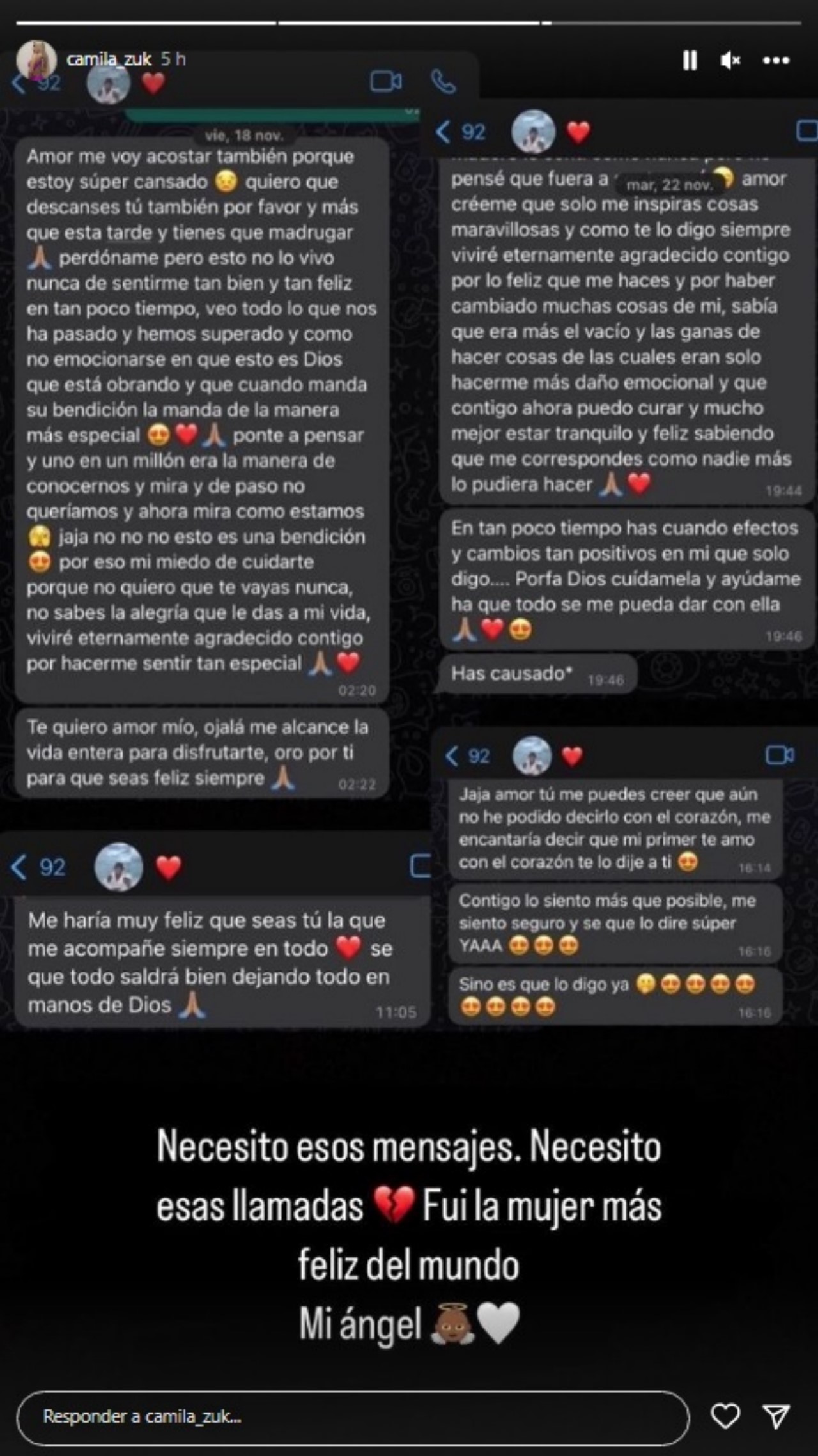Screen dimensions: 818x1456
Task: Tap the Responder a camila_zuk reply field
Action: tap(352, 1416)
